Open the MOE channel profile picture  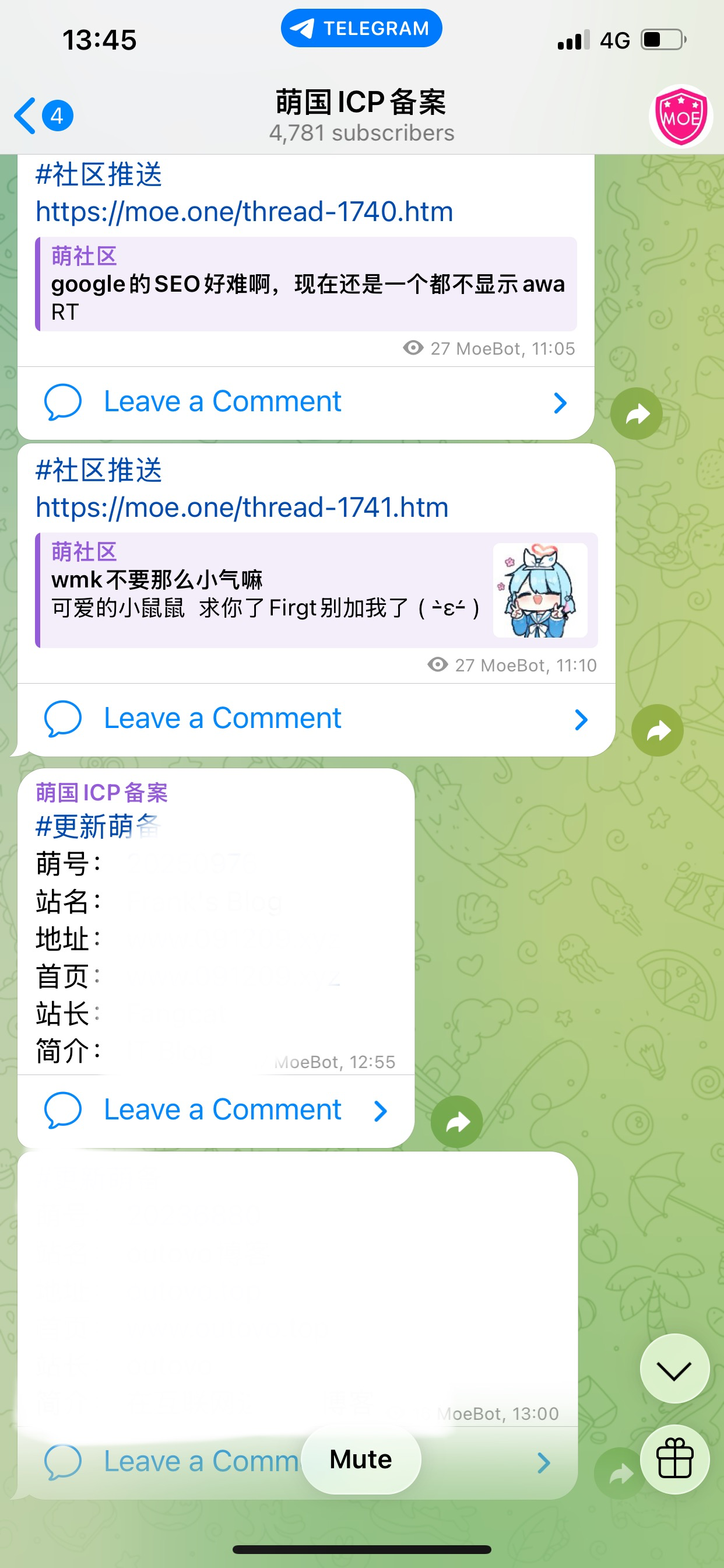[x=680, y=116]
